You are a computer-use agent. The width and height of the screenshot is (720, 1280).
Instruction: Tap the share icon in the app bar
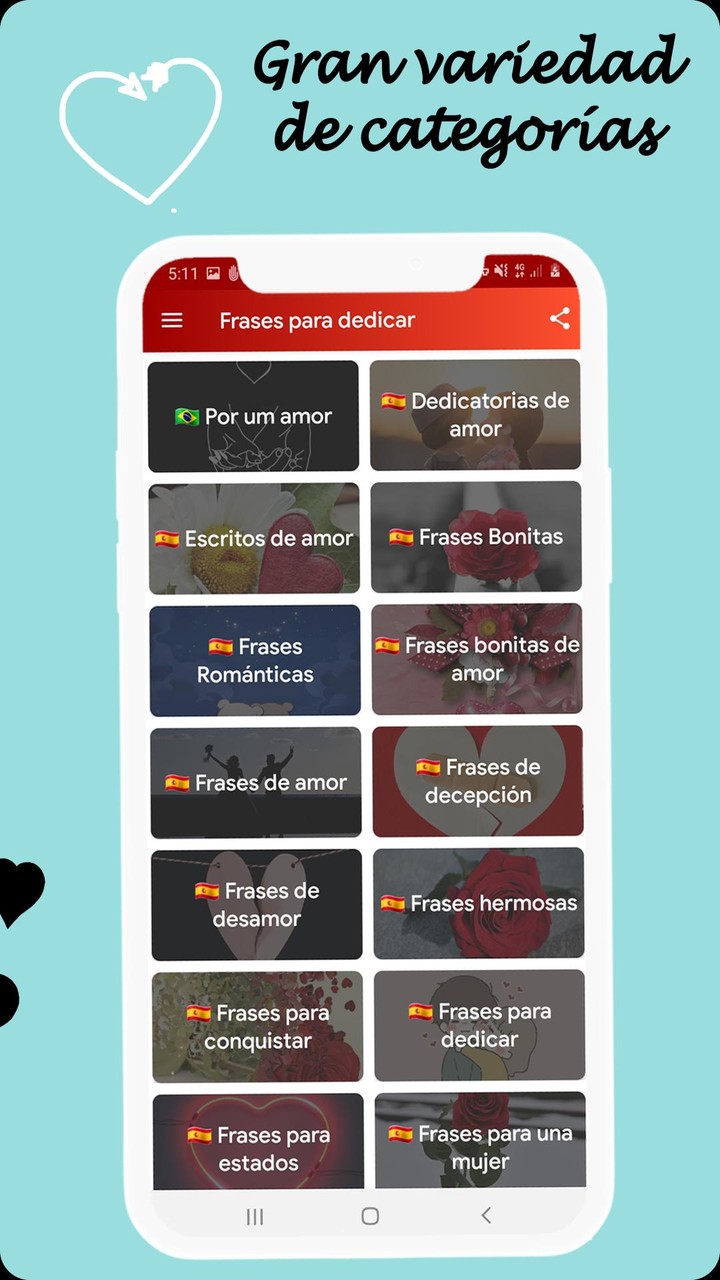pos(558,321)
